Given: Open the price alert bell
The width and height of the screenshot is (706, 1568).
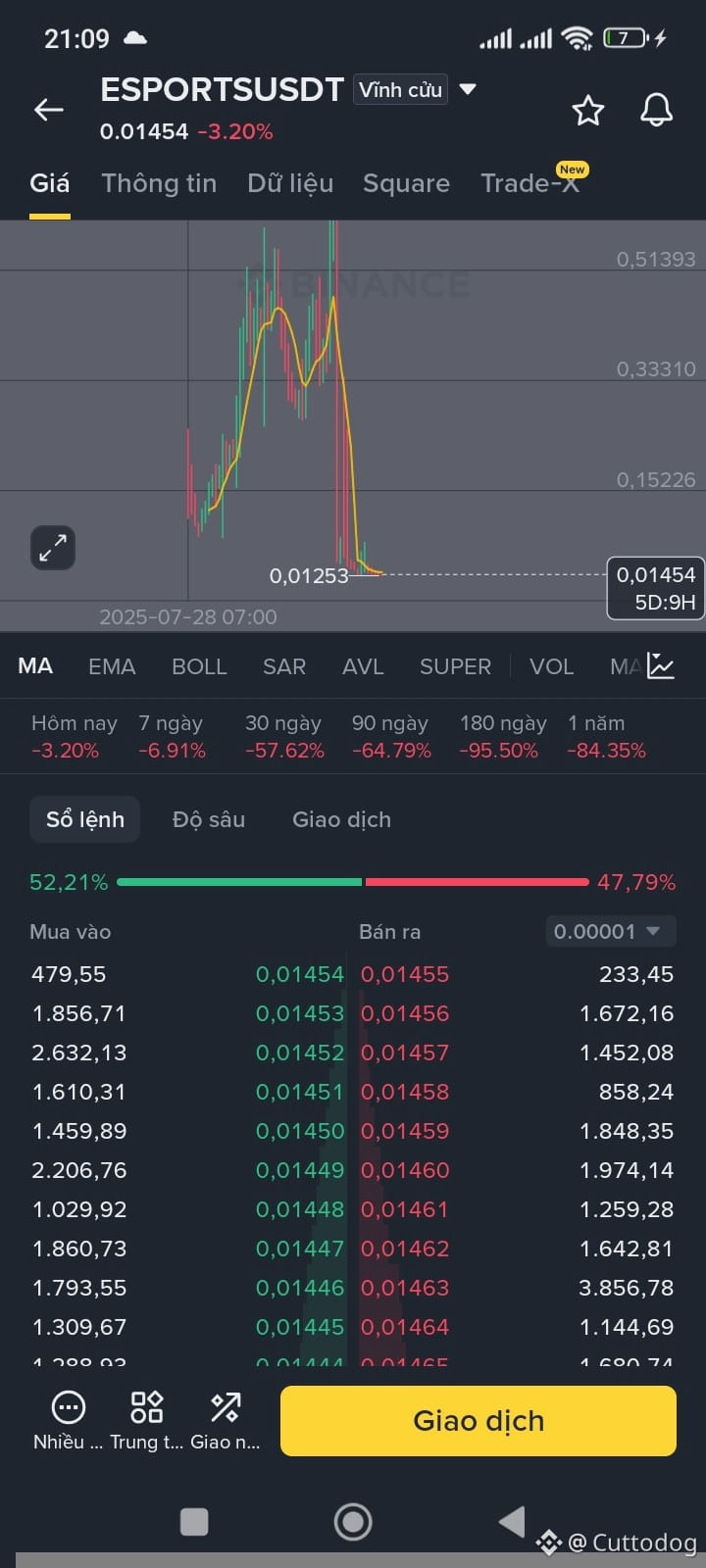Looking at the screenshot, I should pyautogui.click(x=656, y=110).
